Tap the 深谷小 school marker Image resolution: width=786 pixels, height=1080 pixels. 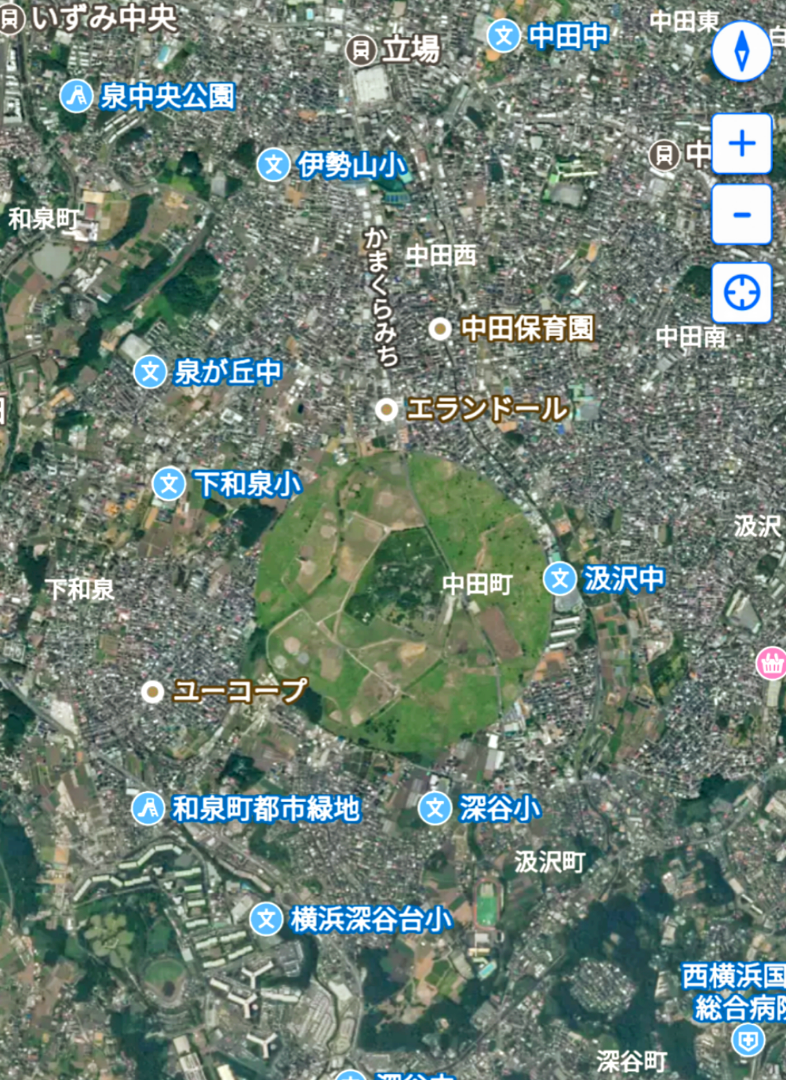pyautogui.click(x=435, y=808)
